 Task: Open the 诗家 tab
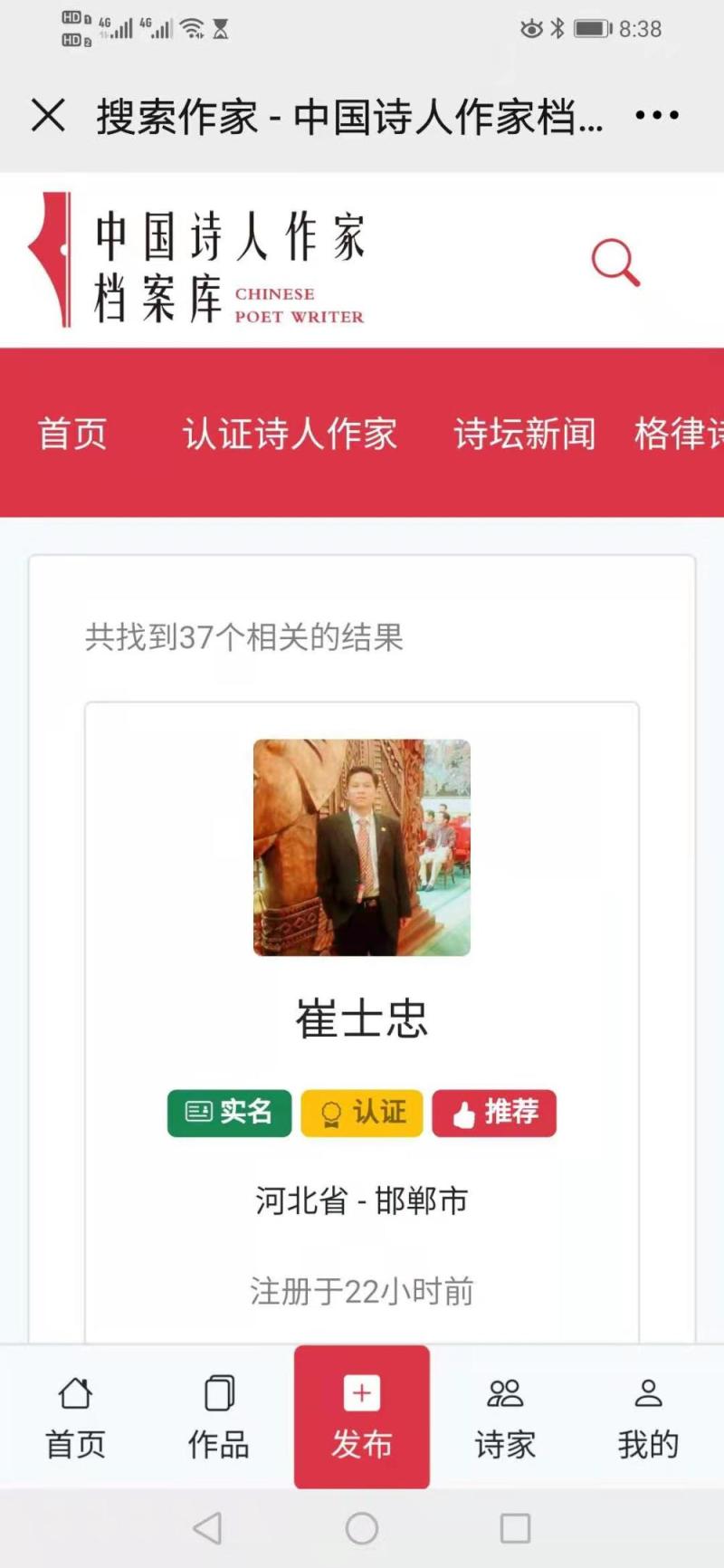[x=505, y=1418]
